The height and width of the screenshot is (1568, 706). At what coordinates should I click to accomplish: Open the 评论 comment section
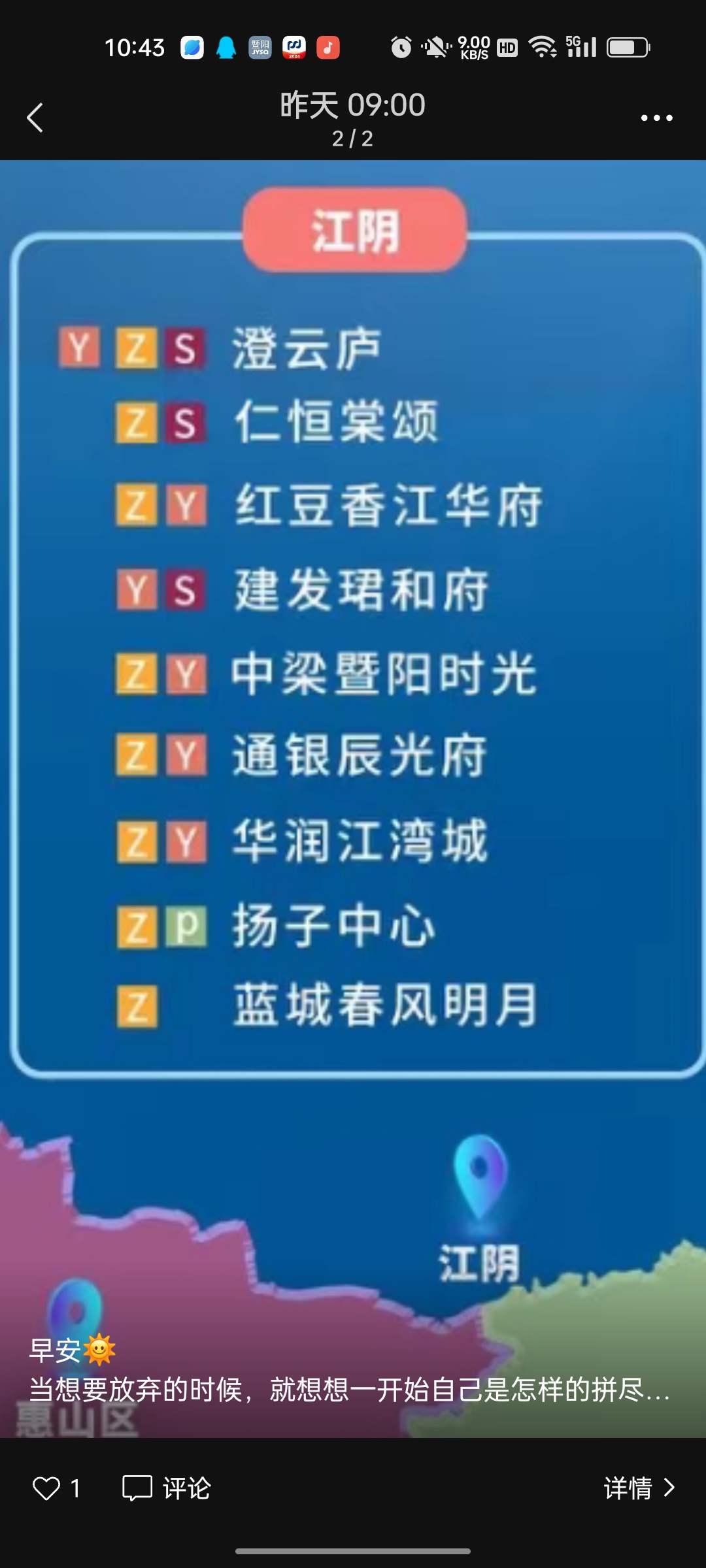point(167,1489)
